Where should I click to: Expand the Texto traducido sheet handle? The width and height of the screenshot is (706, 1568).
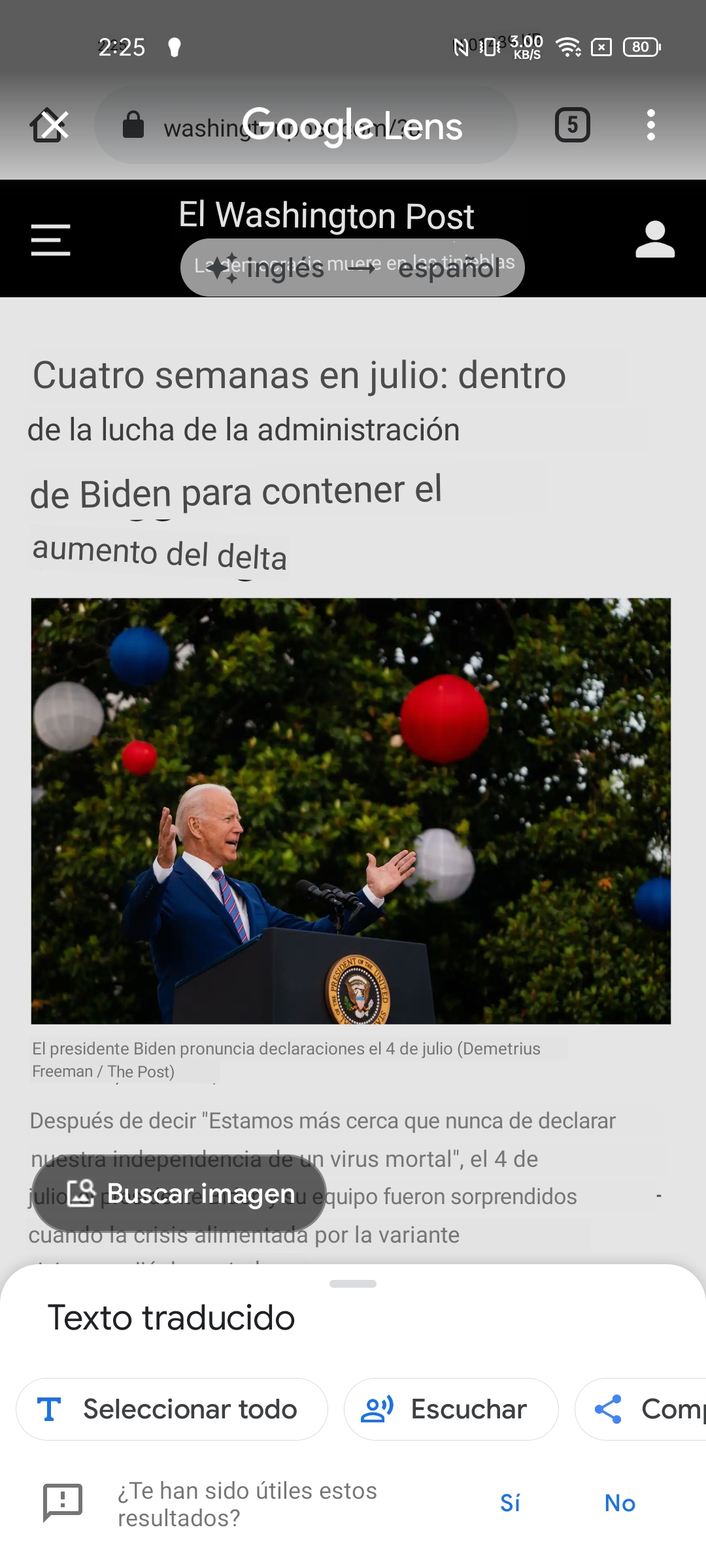353,1284
